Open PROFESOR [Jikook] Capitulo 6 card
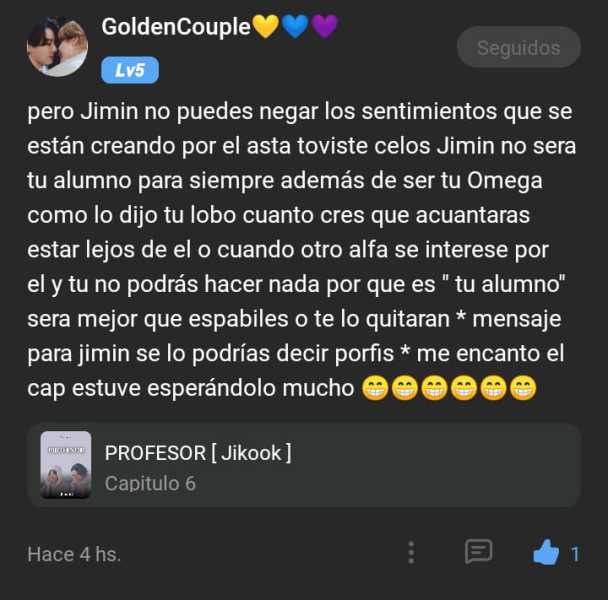 click(303, 466)
